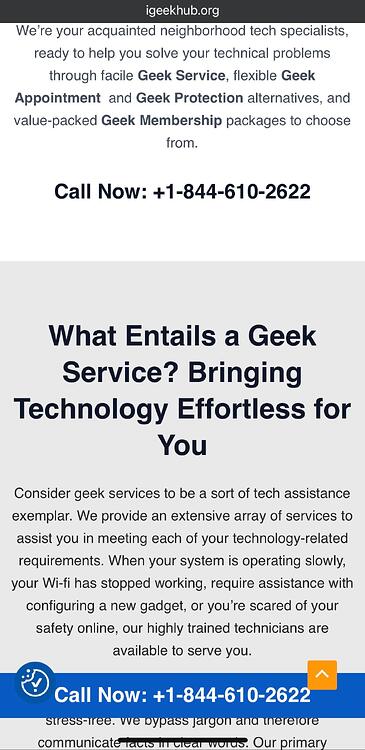Screen dimensions: 365x750
Task: Tap the igeekhub.org address bar
Action: 182,11
